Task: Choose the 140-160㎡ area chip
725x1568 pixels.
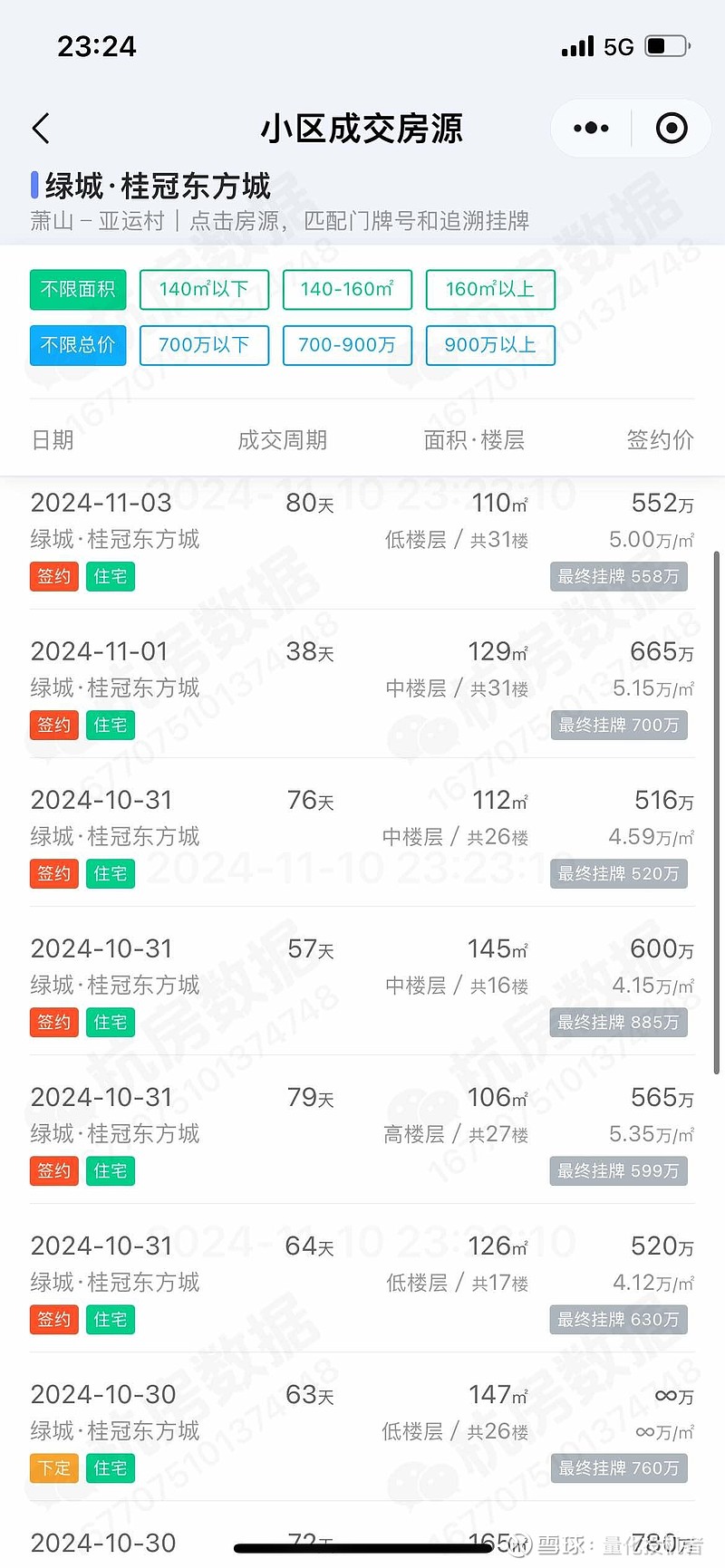Action: [347, 289]
